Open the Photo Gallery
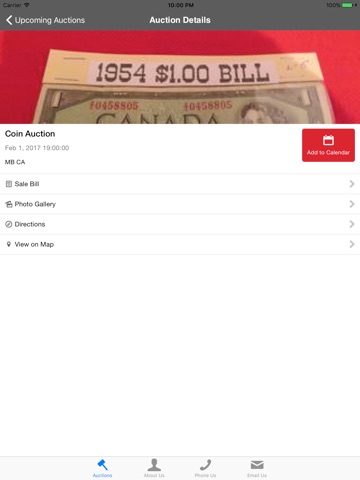 pos(180,204)
